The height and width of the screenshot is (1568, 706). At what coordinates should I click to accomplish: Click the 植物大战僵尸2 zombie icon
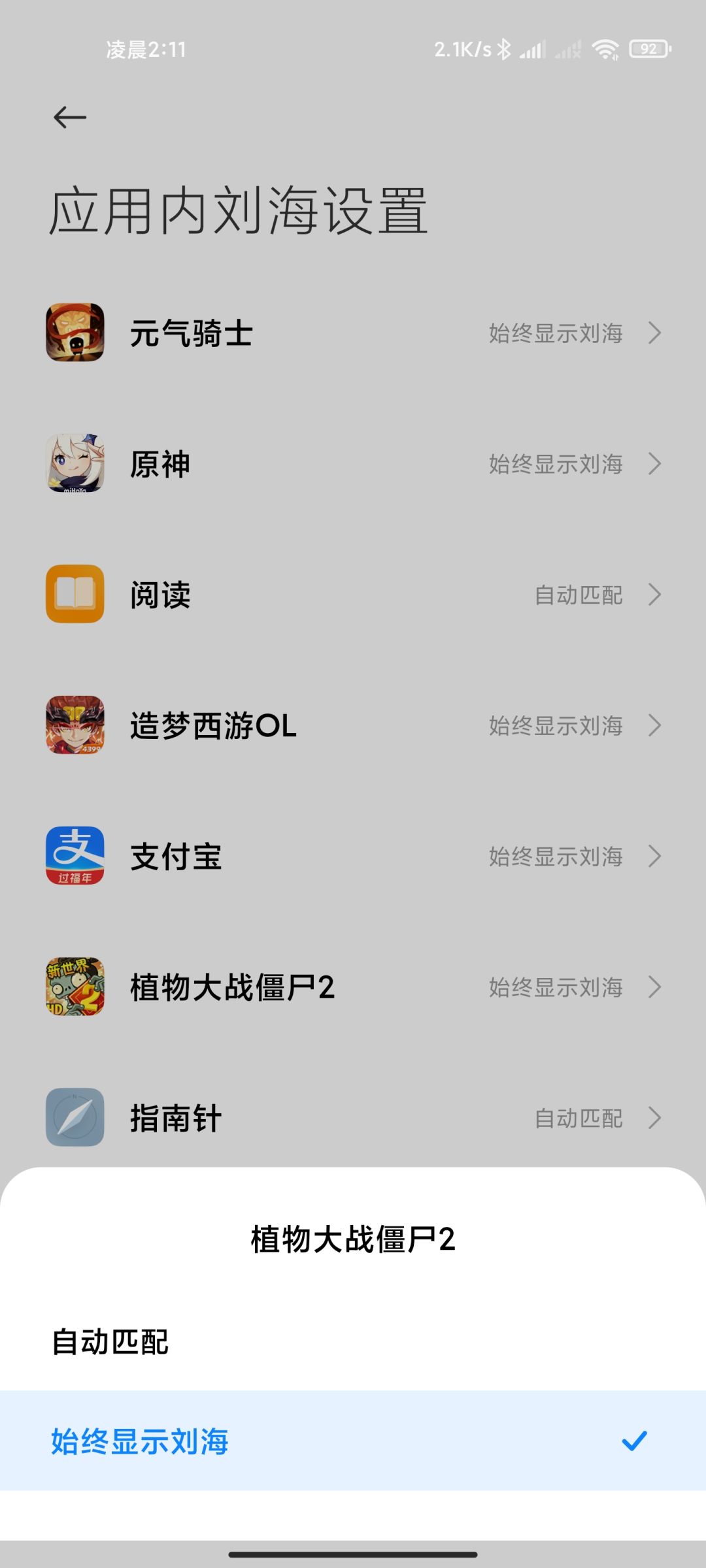pyautogui.click(x=74, y=987)
